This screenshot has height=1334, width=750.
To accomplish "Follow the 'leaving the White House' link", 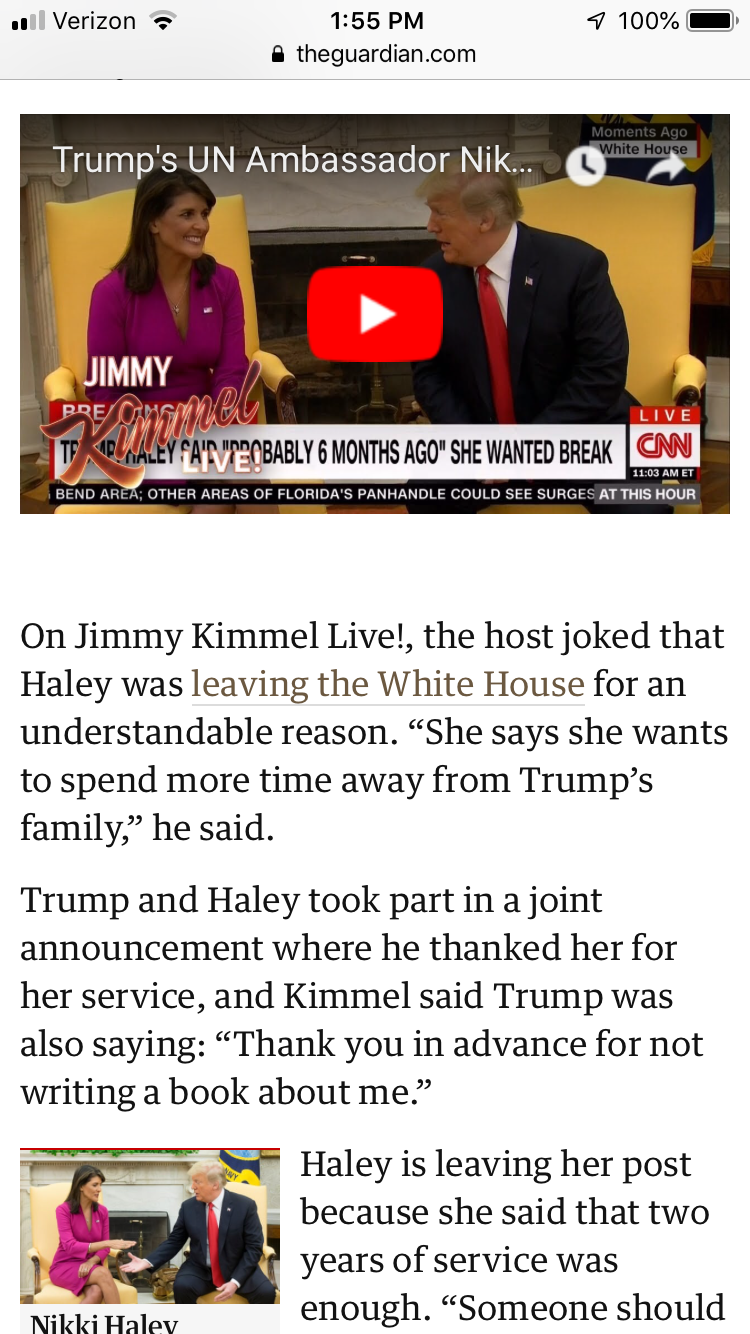I will [387, 684].
